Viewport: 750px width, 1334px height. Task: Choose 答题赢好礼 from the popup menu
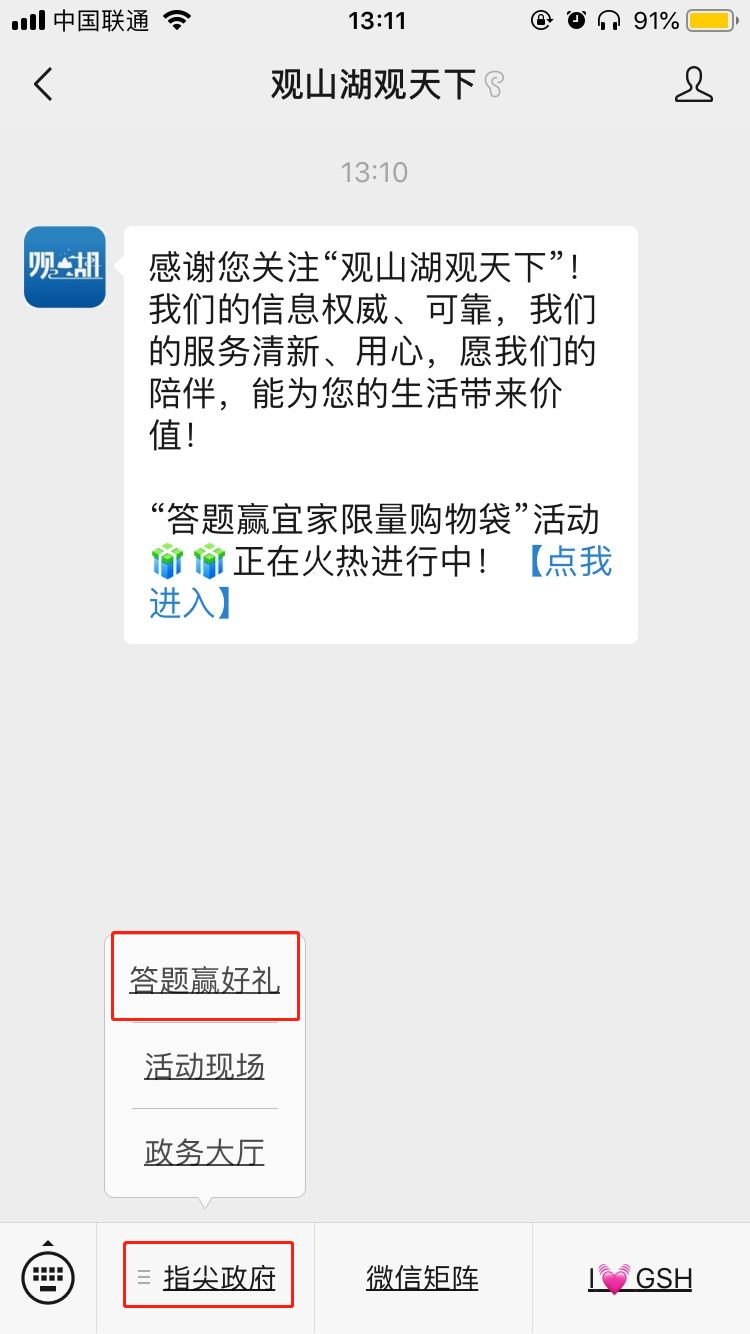(x=204, y=975)
